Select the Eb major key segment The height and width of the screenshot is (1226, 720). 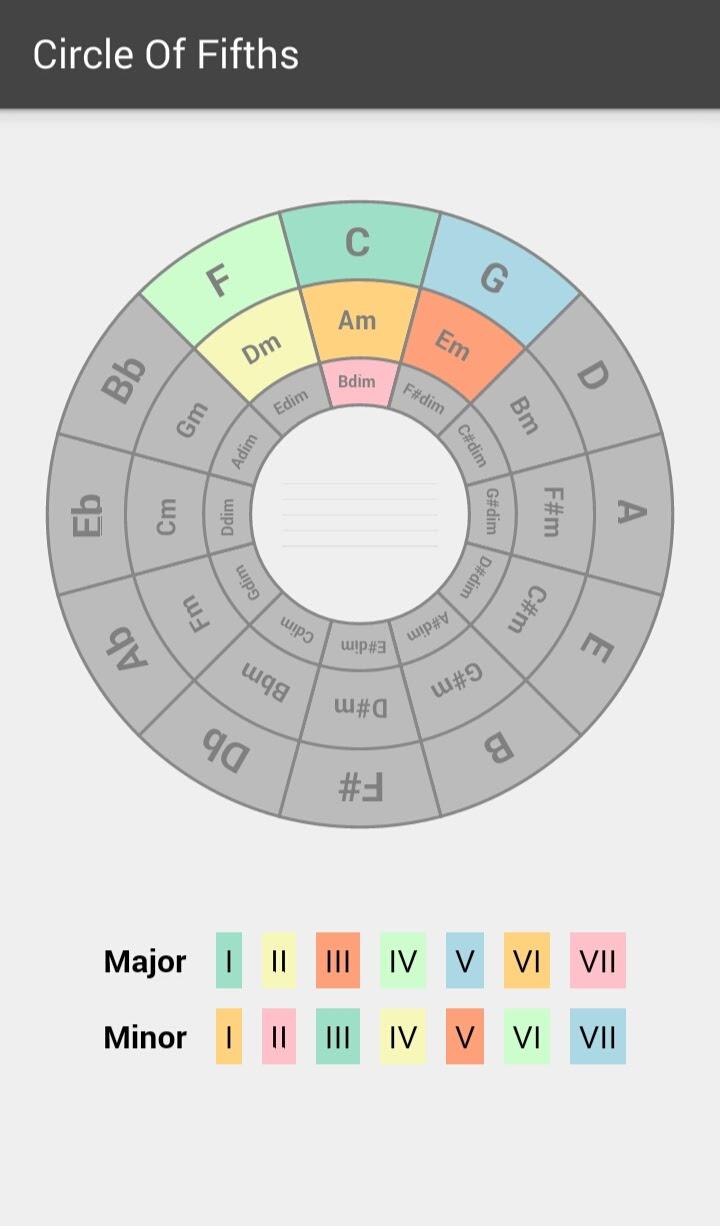click(x=88, y=515)
